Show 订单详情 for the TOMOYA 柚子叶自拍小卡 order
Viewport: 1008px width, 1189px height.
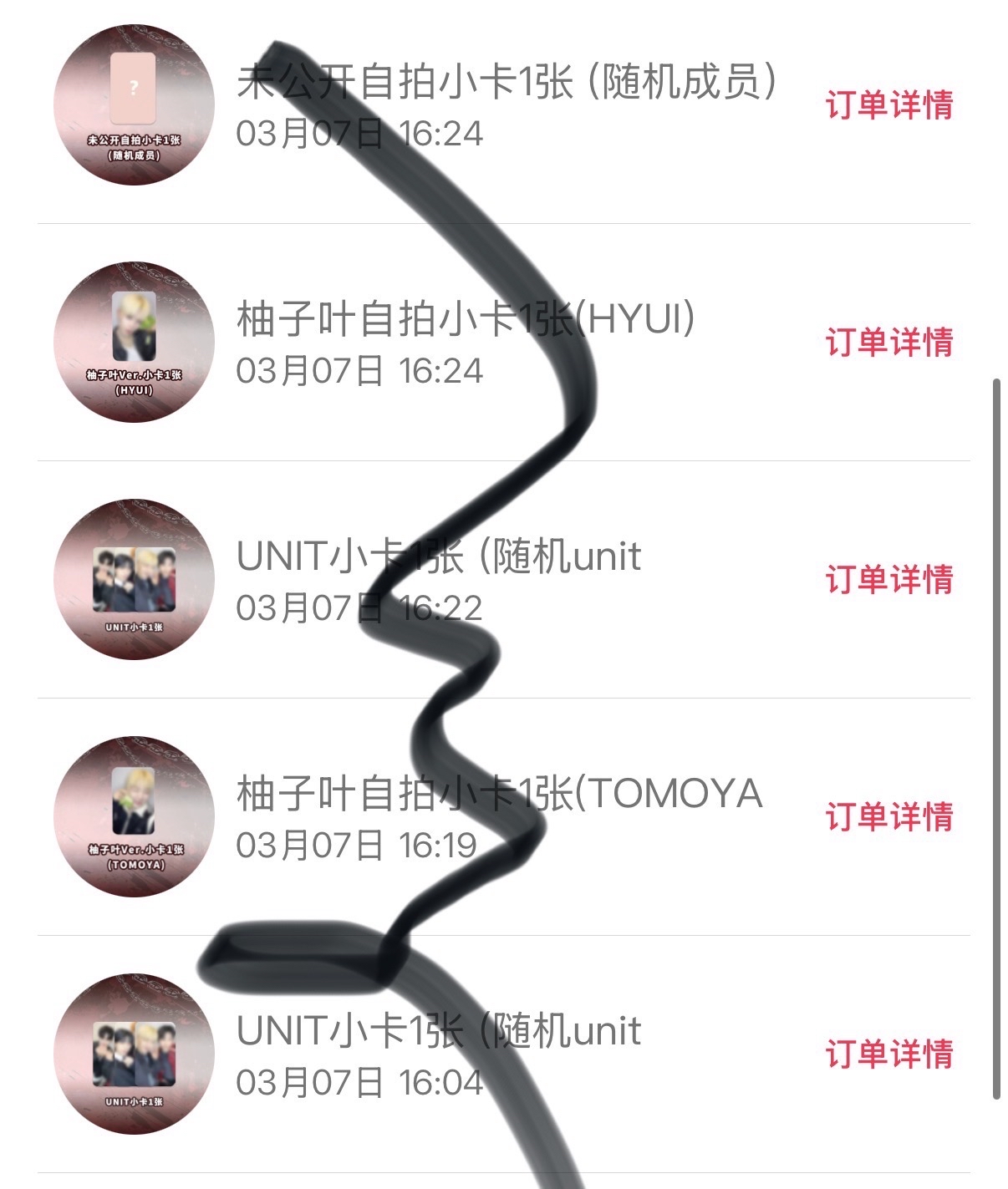point(889,817)
